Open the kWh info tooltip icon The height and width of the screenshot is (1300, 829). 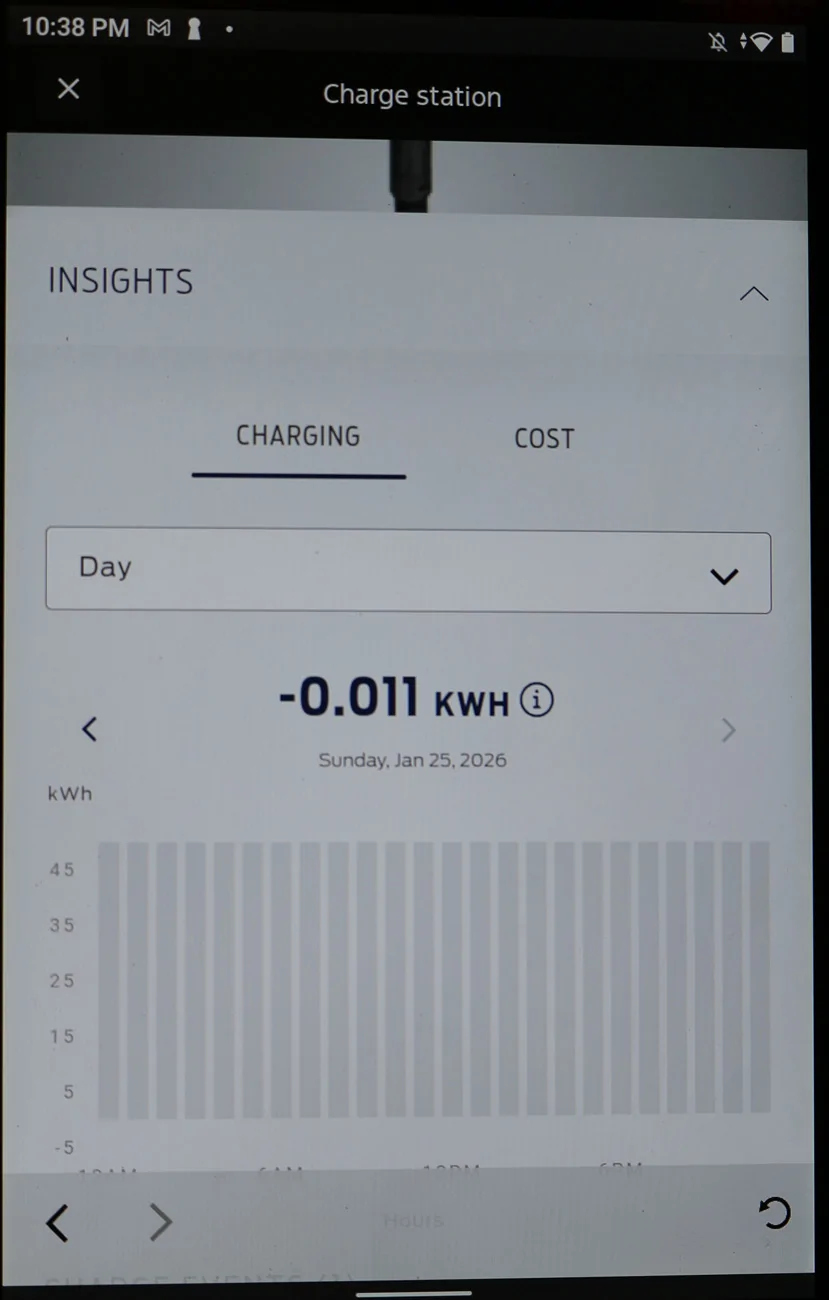click(x=537, y=700)
